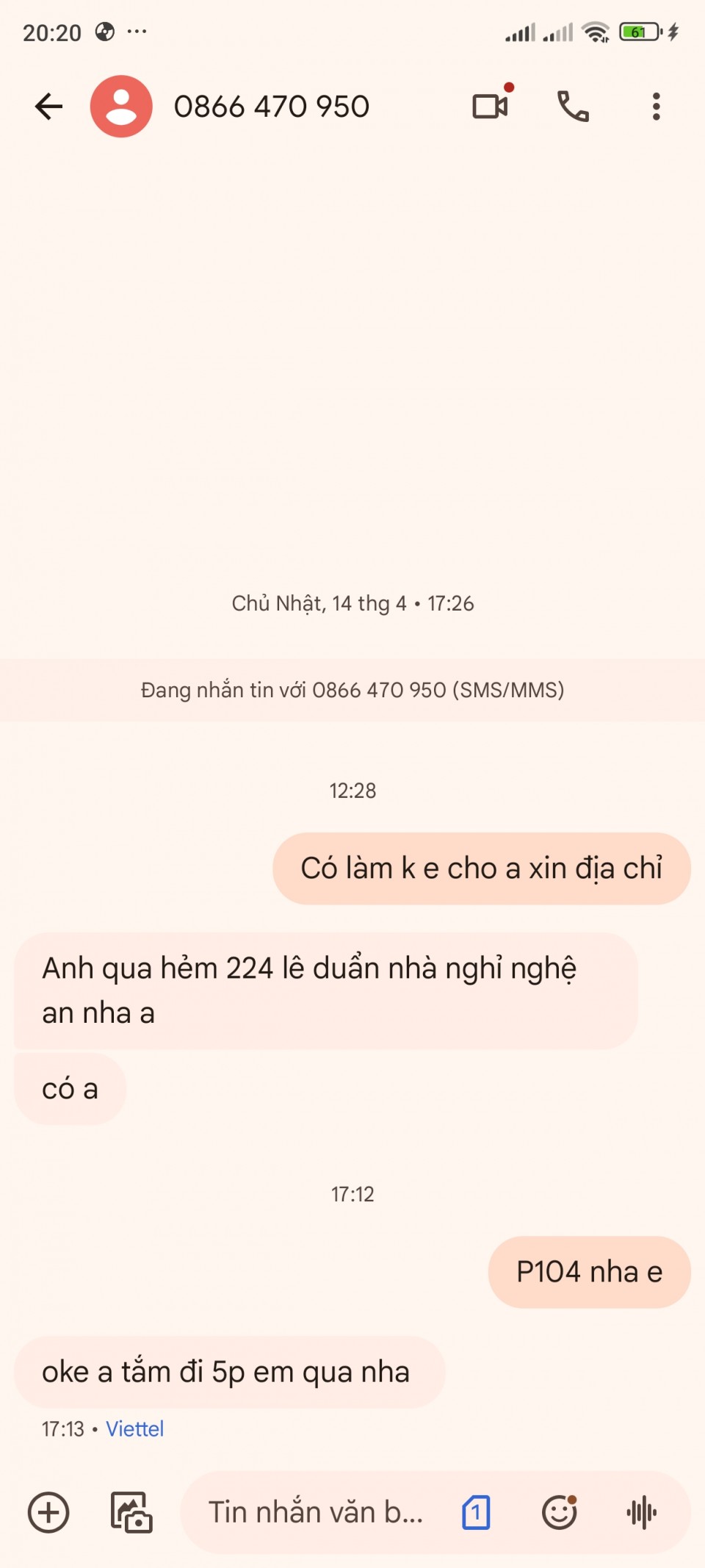705x1568 pixels.
Task: Open contact avatar for 0866 470 950
Action: tap(121, 107)
